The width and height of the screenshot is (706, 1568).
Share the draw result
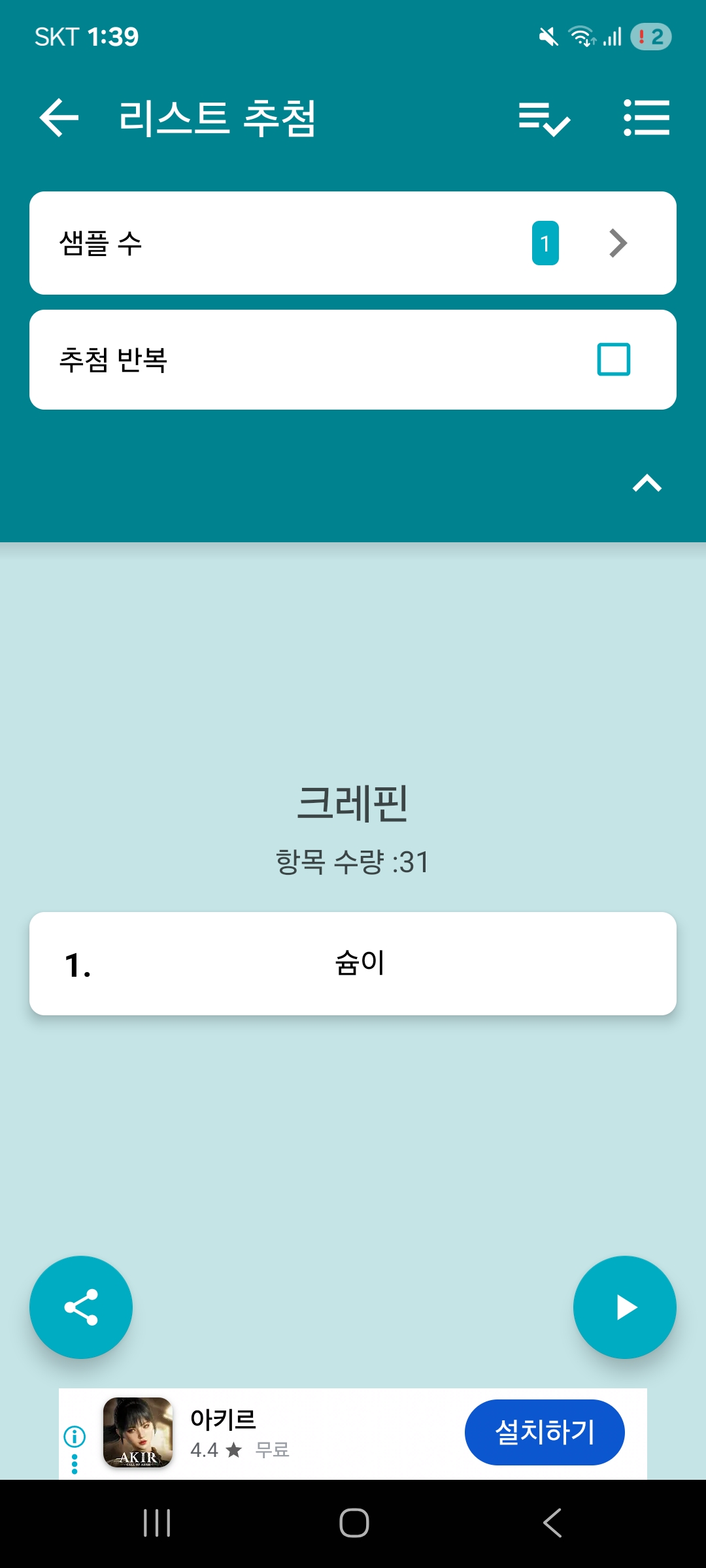[81, 1307]
